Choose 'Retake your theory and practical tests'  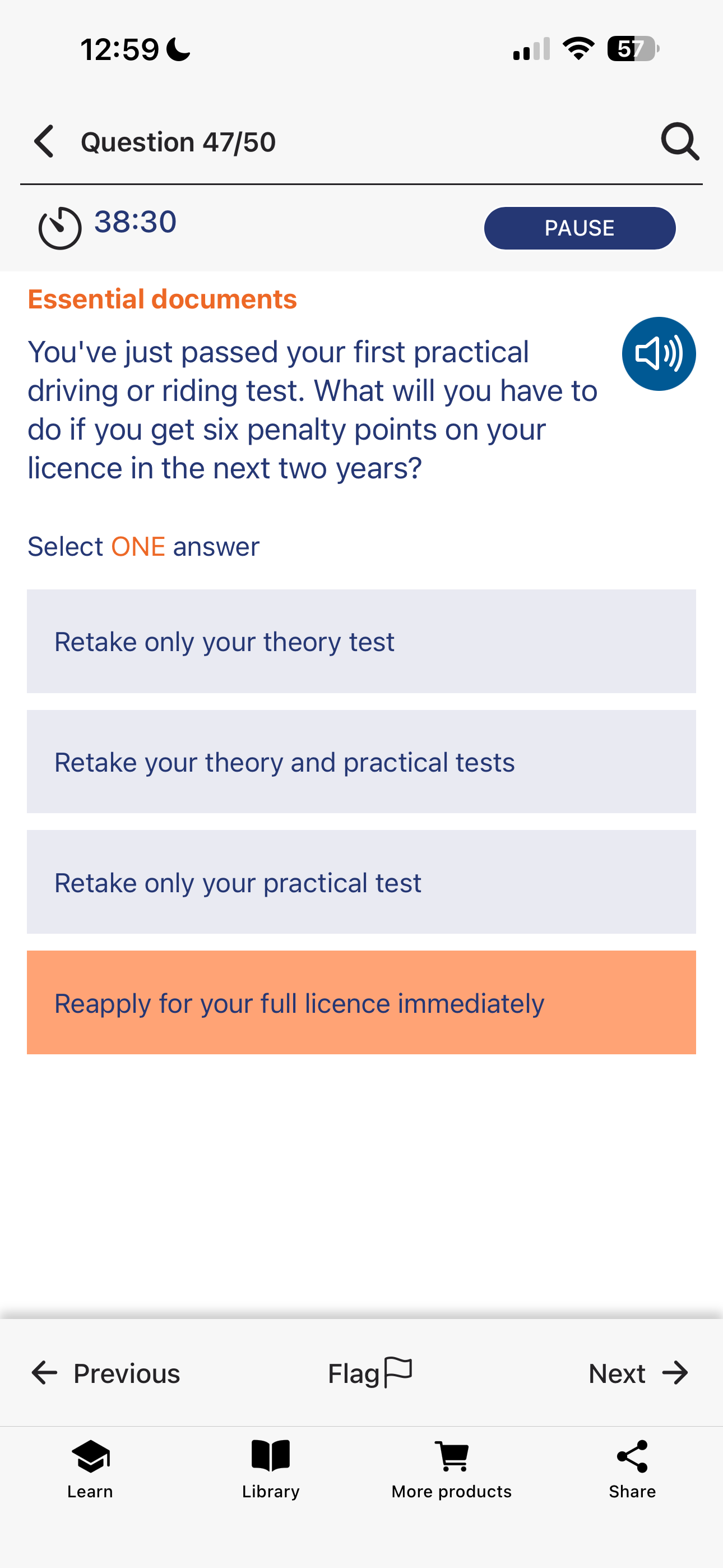pyautogui.click(x=361, y=762)
